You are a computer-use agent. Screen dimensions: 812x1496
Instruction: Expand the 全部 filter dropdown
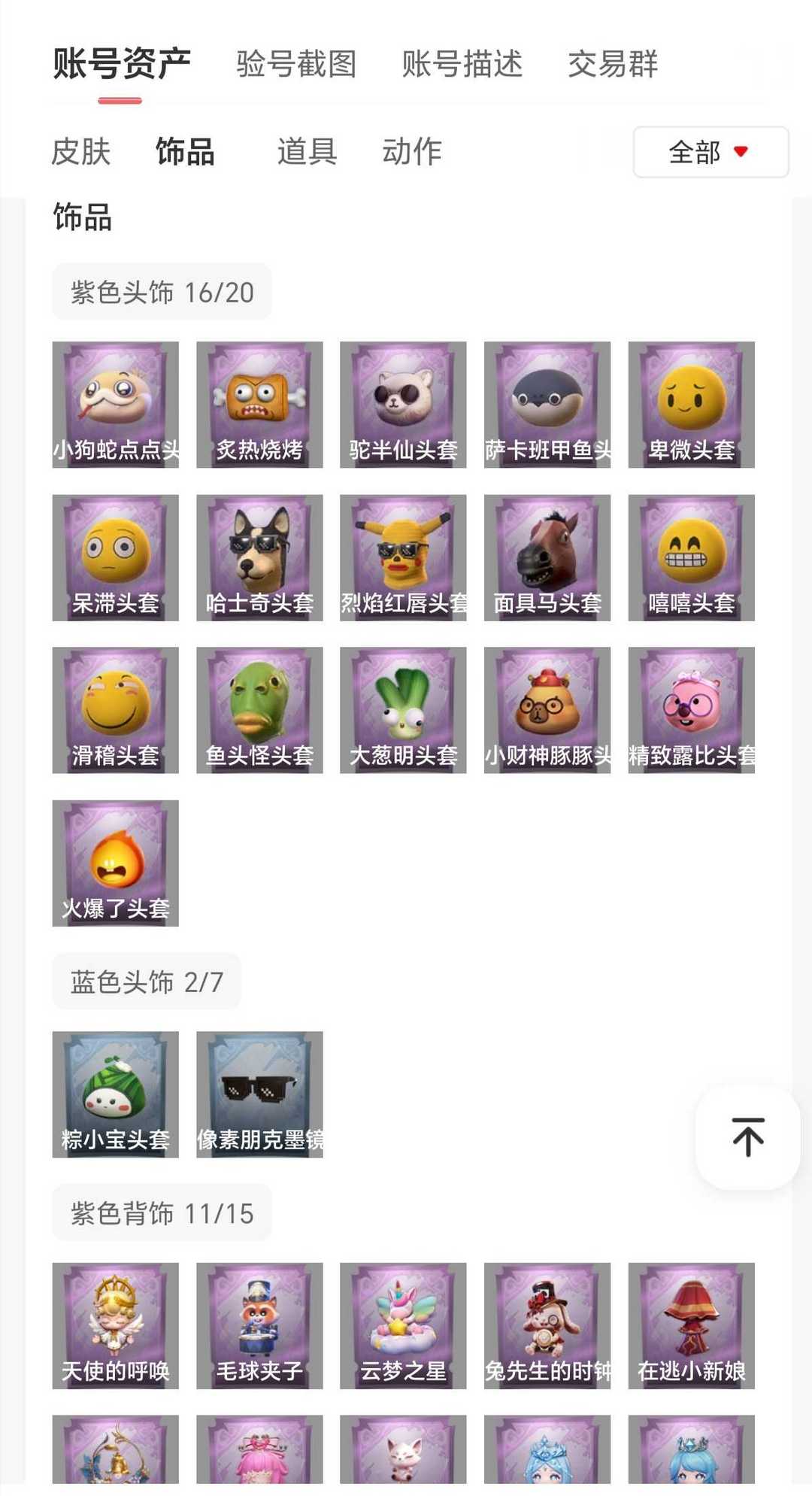click(x=710, y=152)
